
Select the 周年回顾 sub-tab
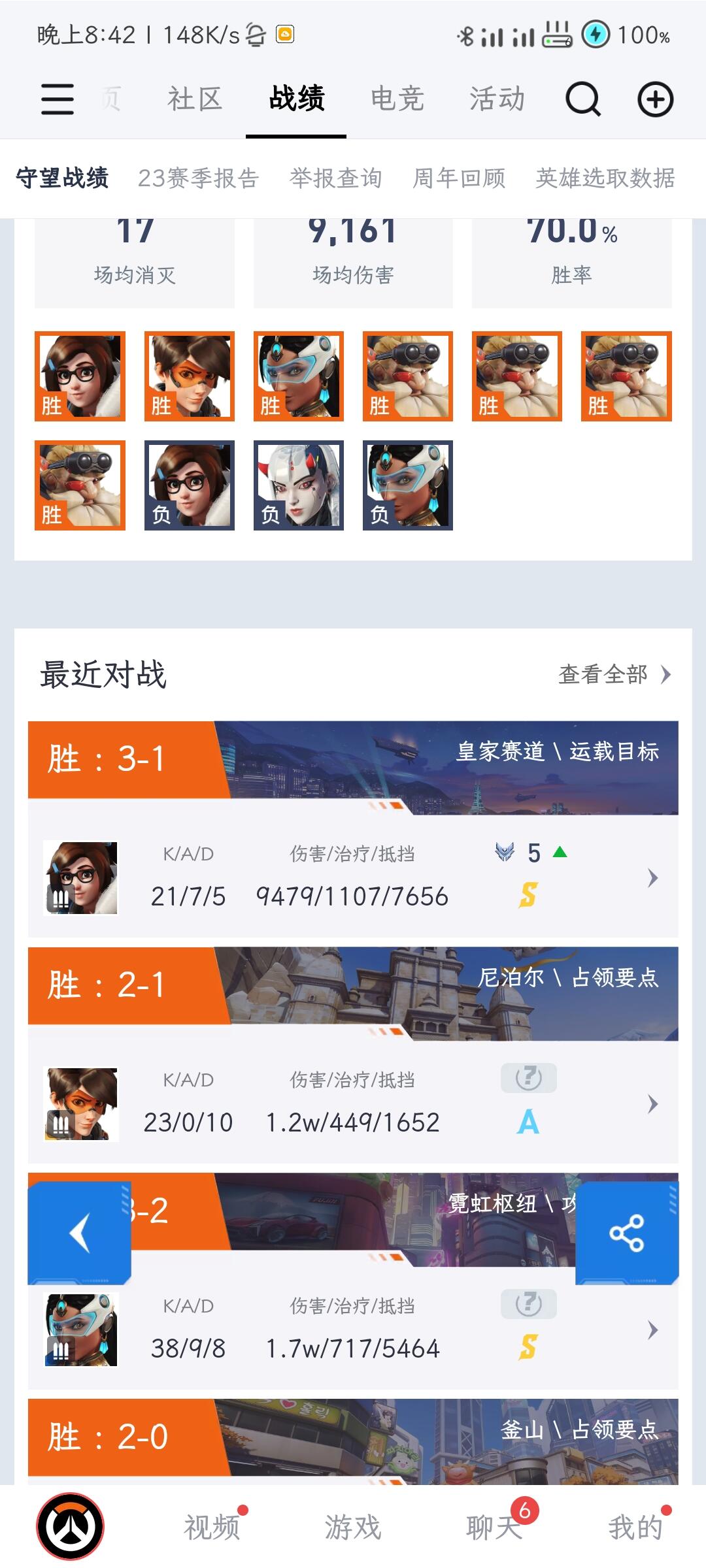click(x=459, y=178)
